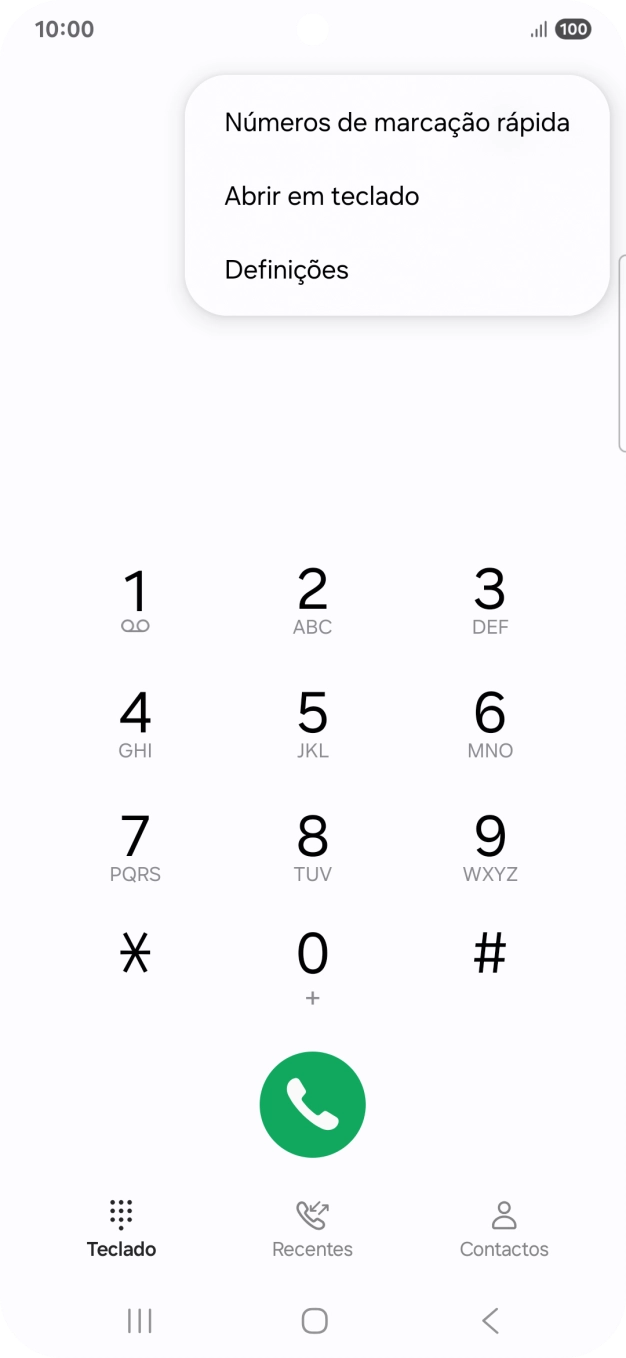Tap the asterisk key
Screen dimensions: 626x1358
pyautogui.click(x=135, y=955)
